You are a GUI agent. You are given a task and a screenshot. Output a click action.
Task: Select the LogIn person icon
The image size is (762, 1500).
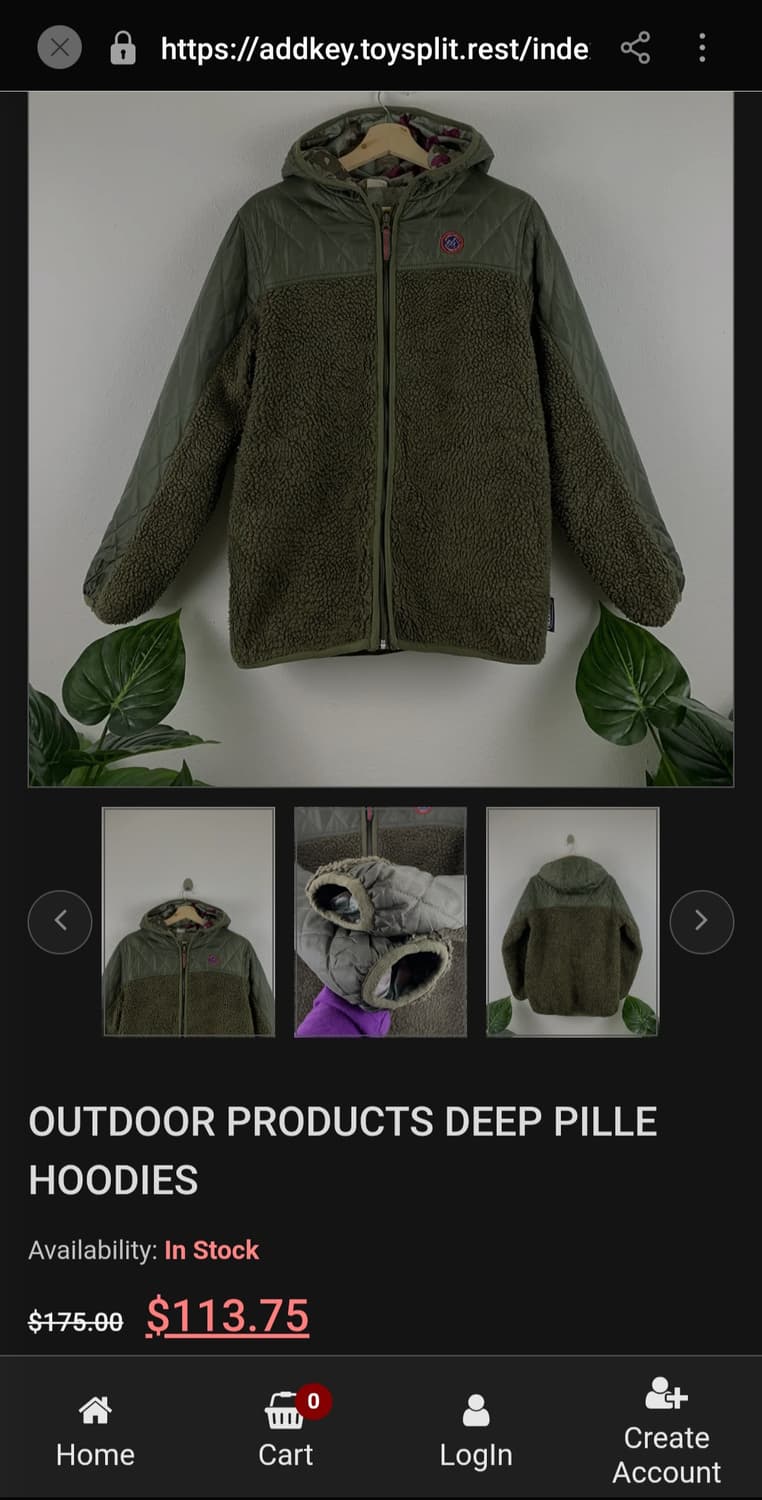[476, 1410]
